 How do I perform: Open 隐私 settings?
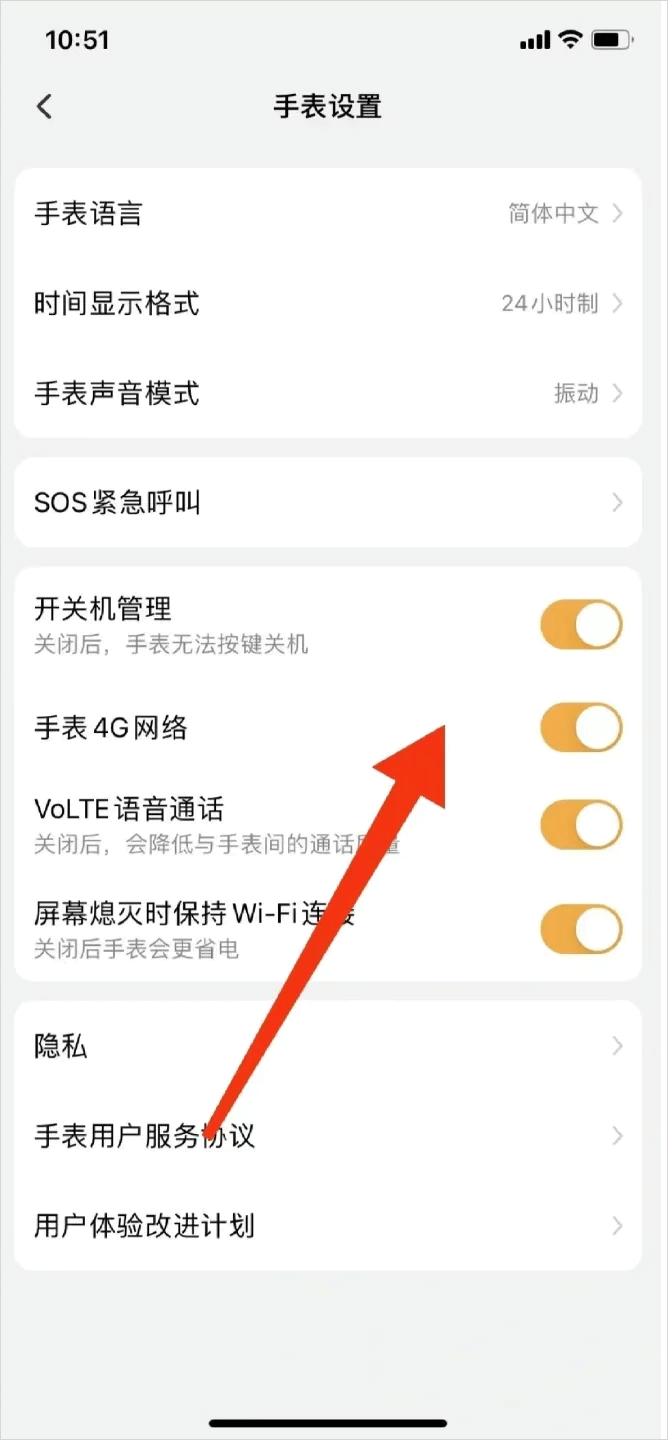(x=327, y=1046)
